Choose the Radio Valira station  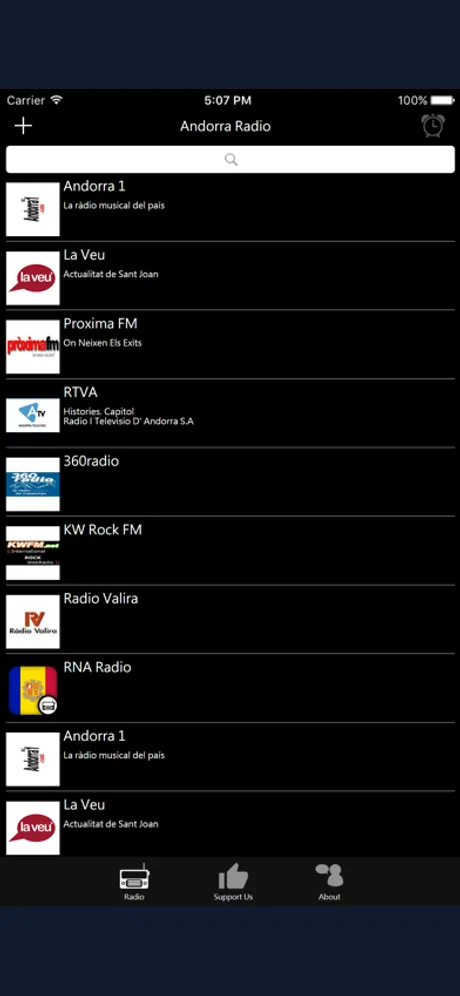pyautogui.click(x=230, y=619)
